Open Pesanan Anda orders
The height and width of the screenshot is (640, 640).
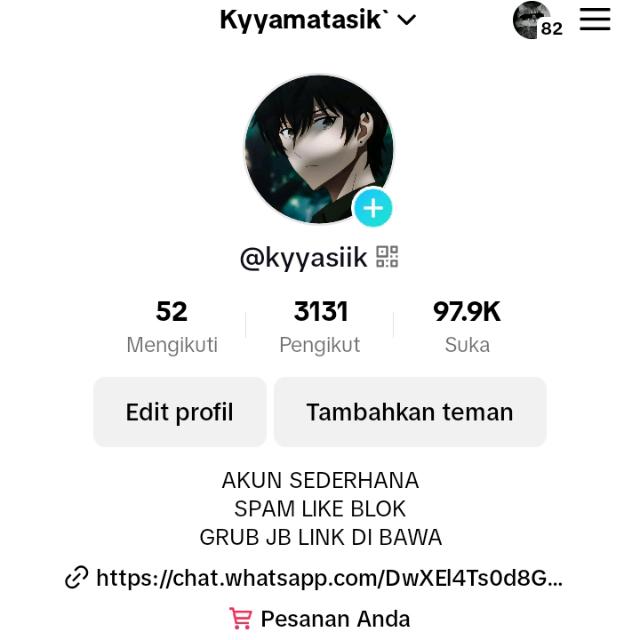[x=320, y=619]
